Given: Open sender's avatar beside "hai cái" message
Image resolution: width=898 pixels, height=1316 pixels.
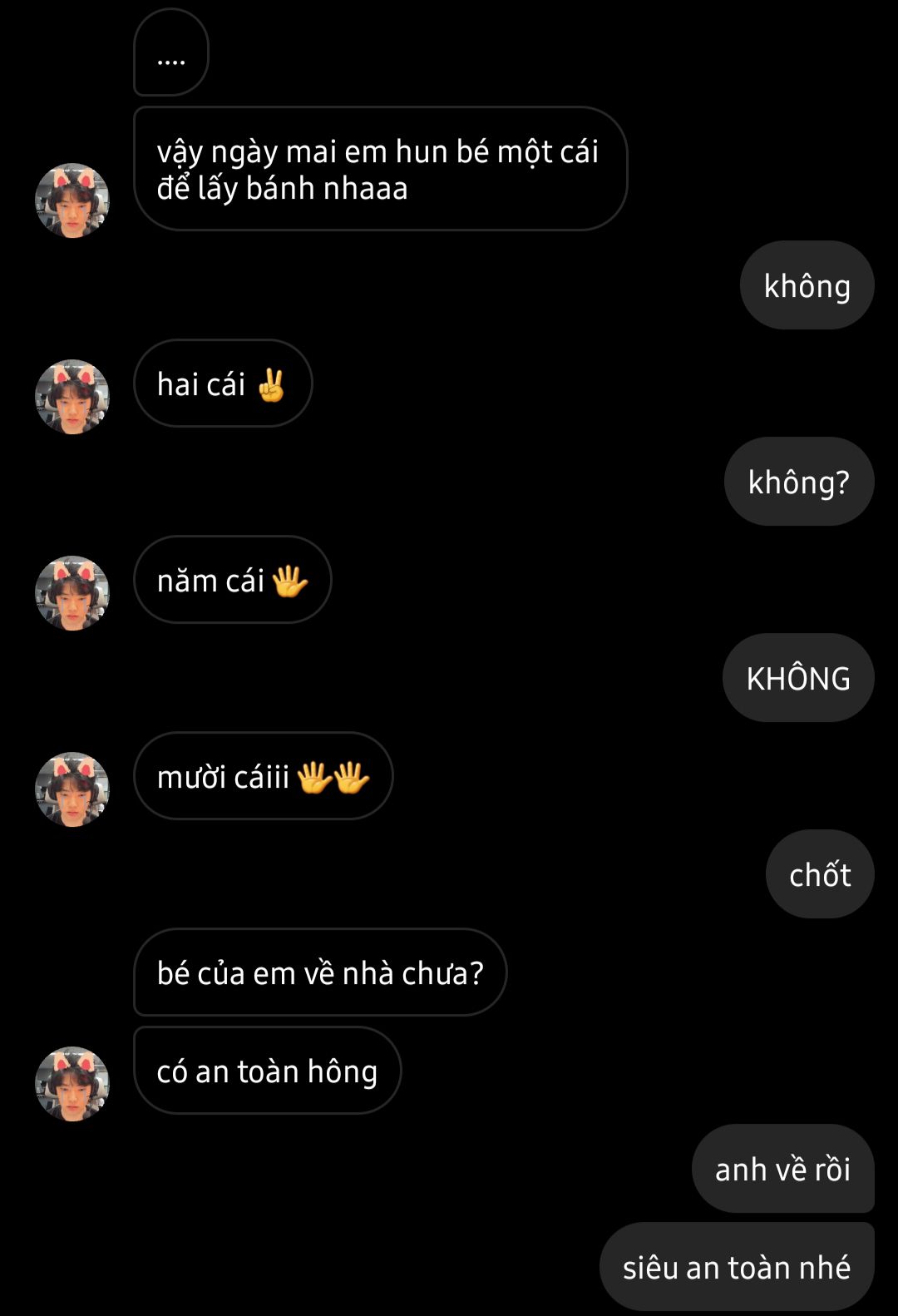Looking at the screenshot, I should 72,397.
